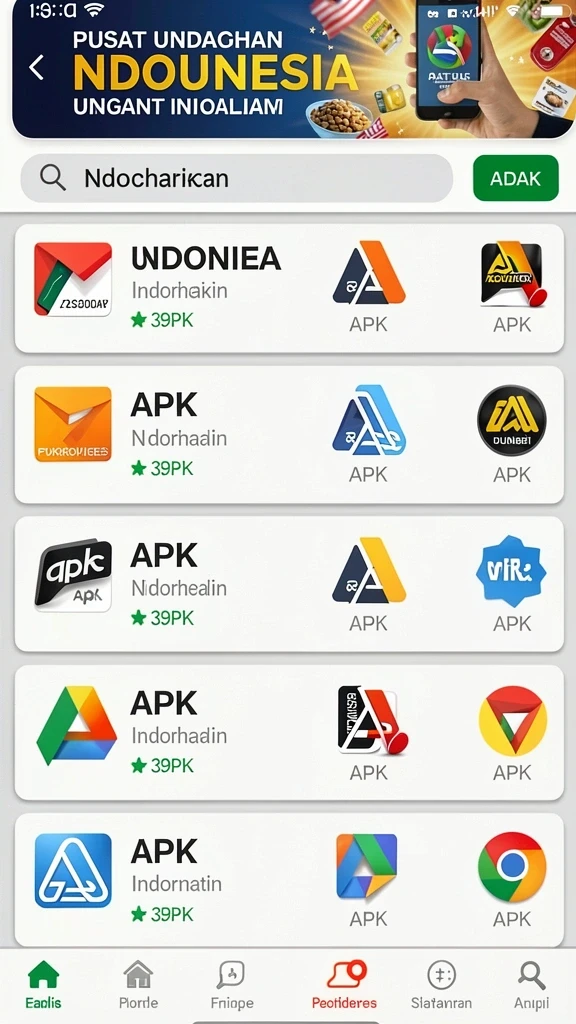Open the blue VIR badge APK
576x1024 pixels.
[x=511, y=583]
